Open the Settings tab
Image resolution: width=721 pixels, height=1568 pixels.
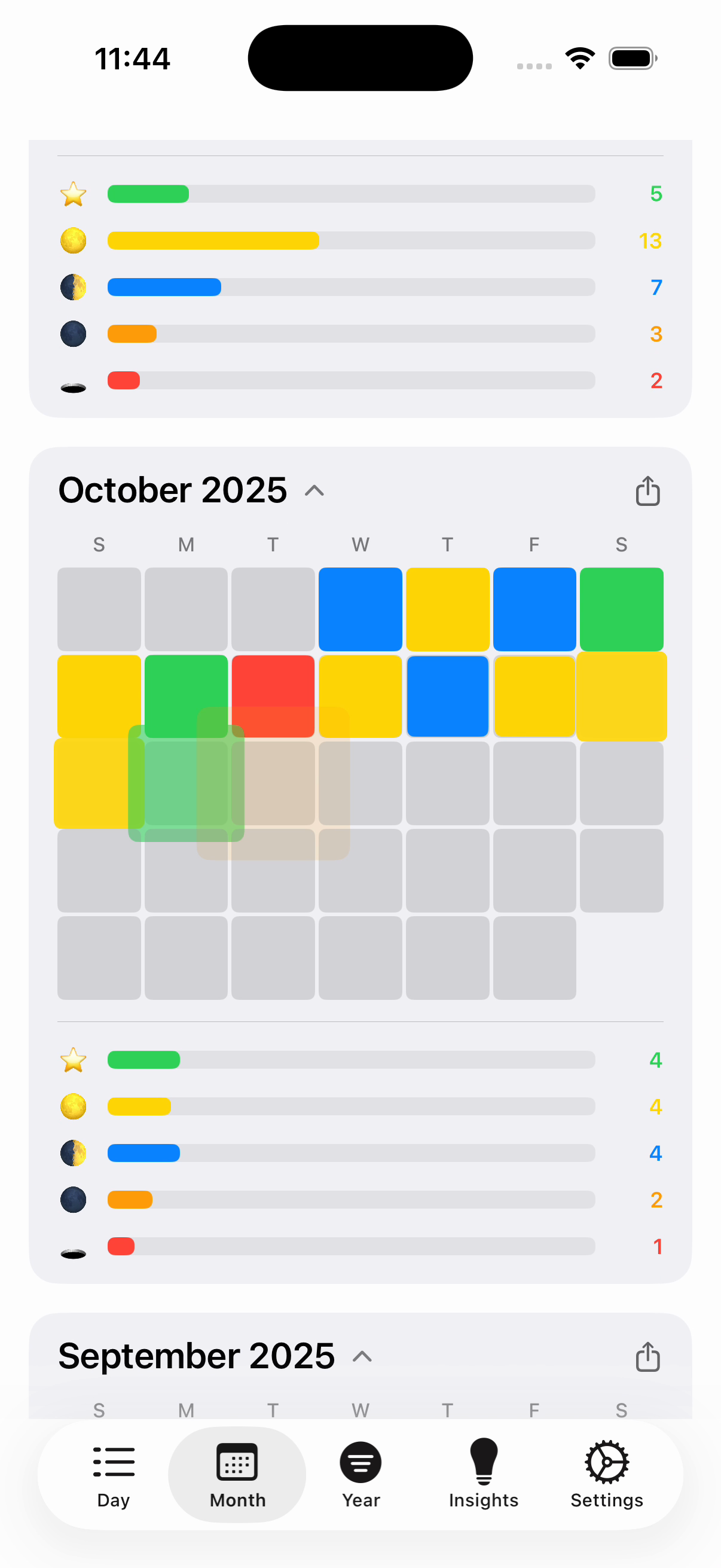point(606,1474)
